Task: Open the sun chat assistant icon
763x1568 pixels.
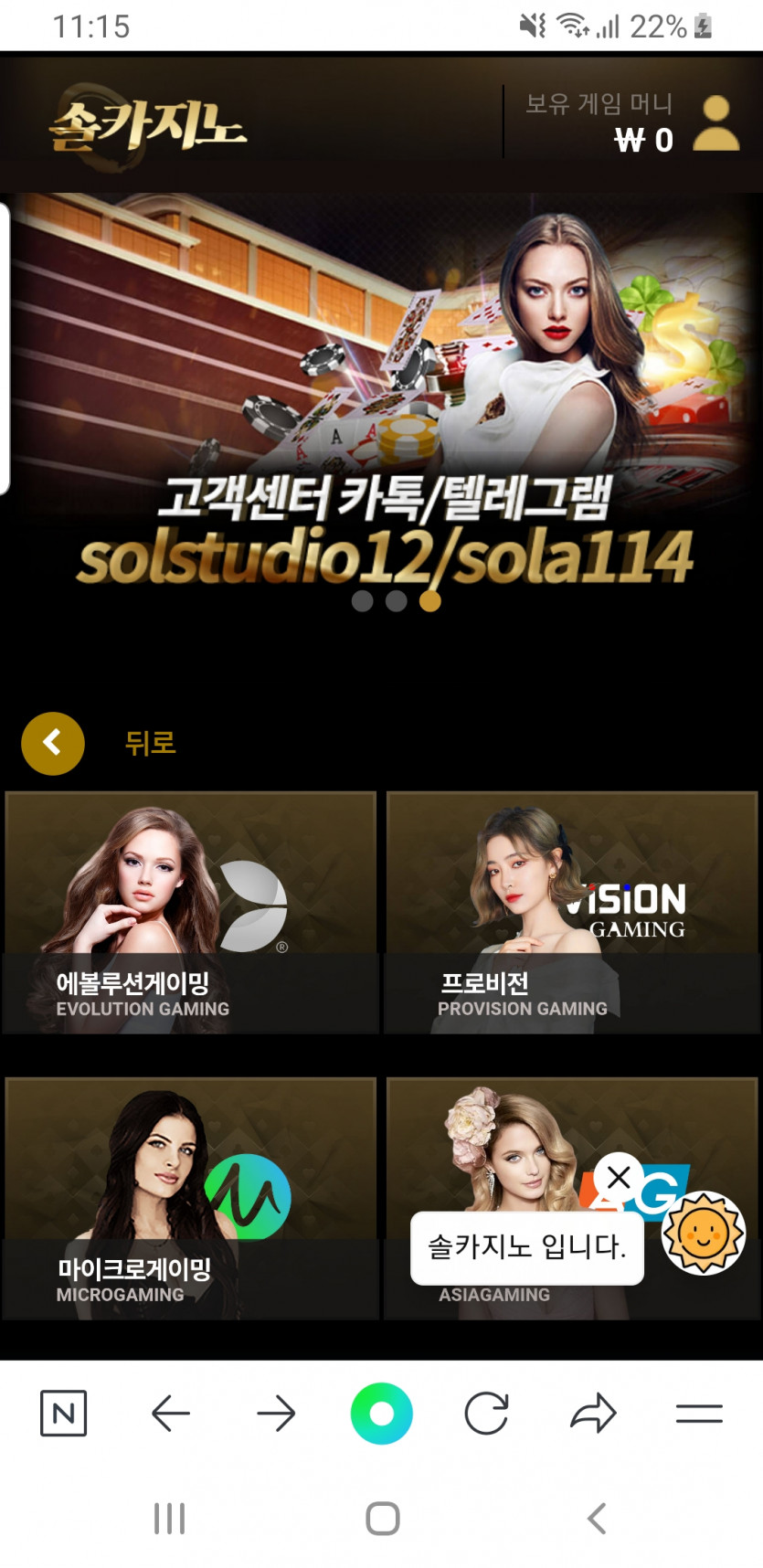Action: point(704,1233)
